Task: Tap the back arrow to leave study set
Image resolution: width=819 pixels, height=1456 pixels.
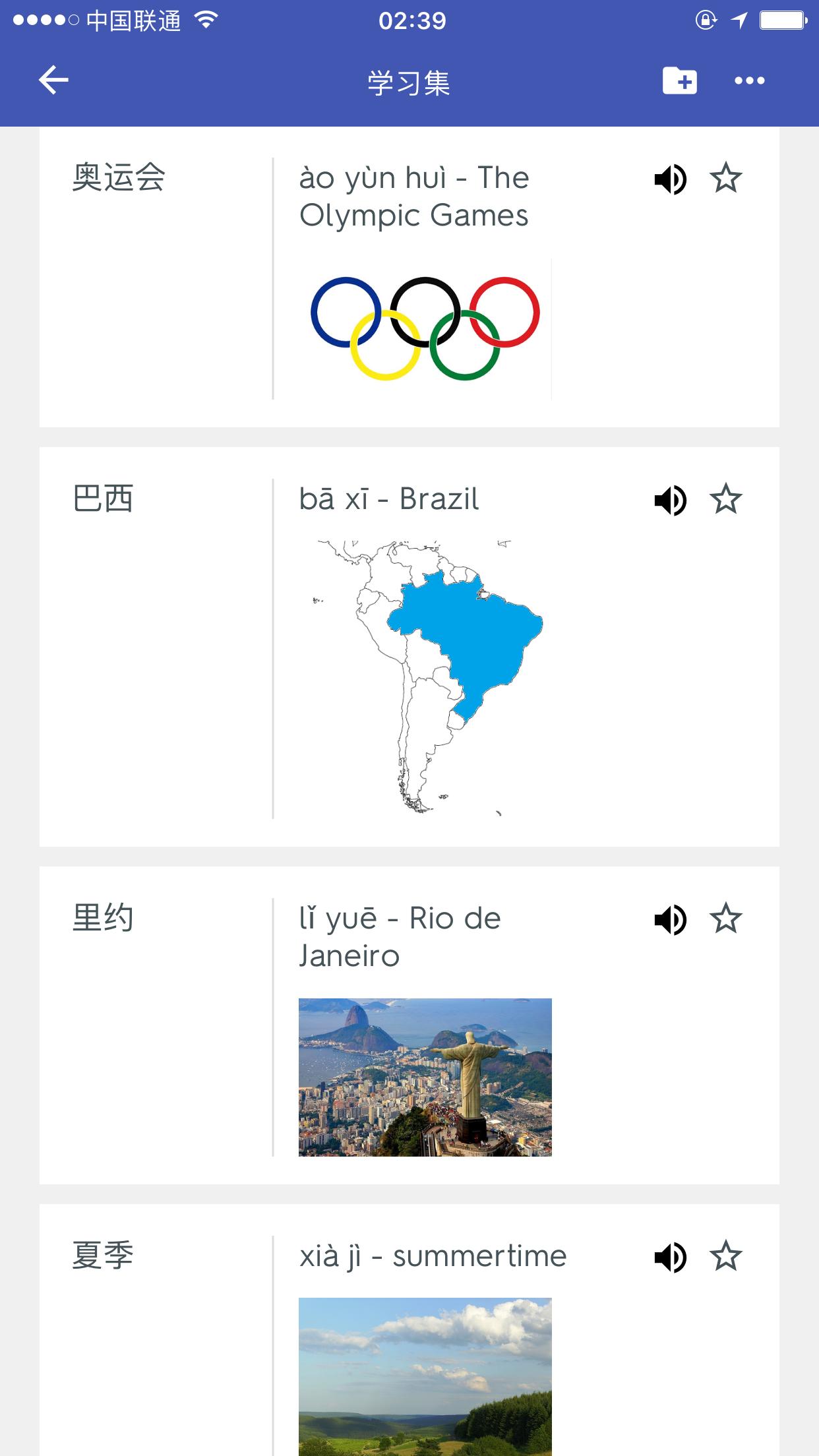Action: pos(51,80)
